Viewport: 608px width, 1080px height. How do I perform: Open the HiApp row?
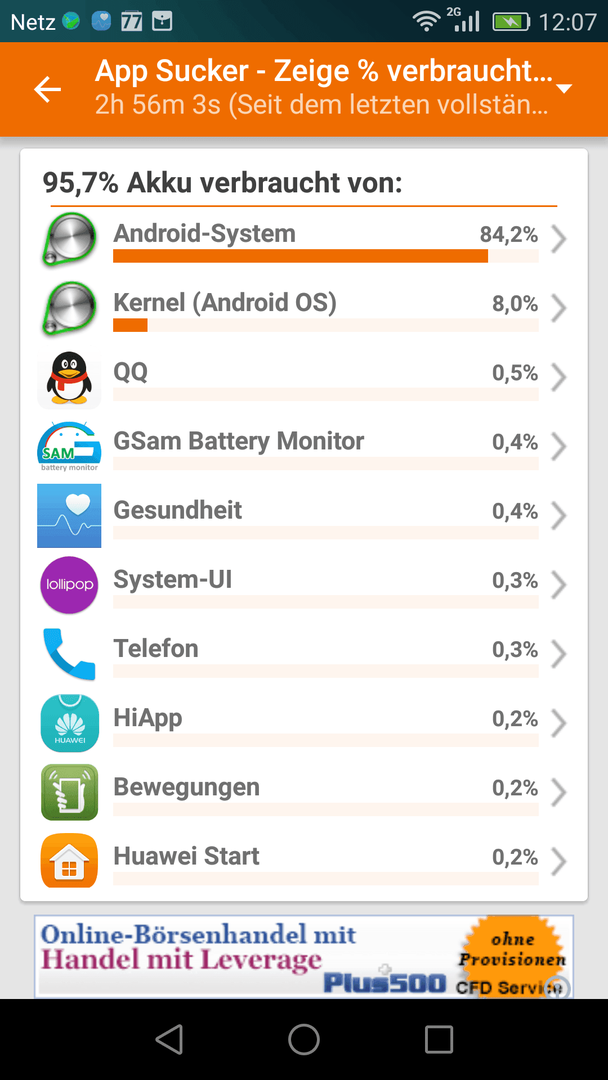tap(304, 723)
